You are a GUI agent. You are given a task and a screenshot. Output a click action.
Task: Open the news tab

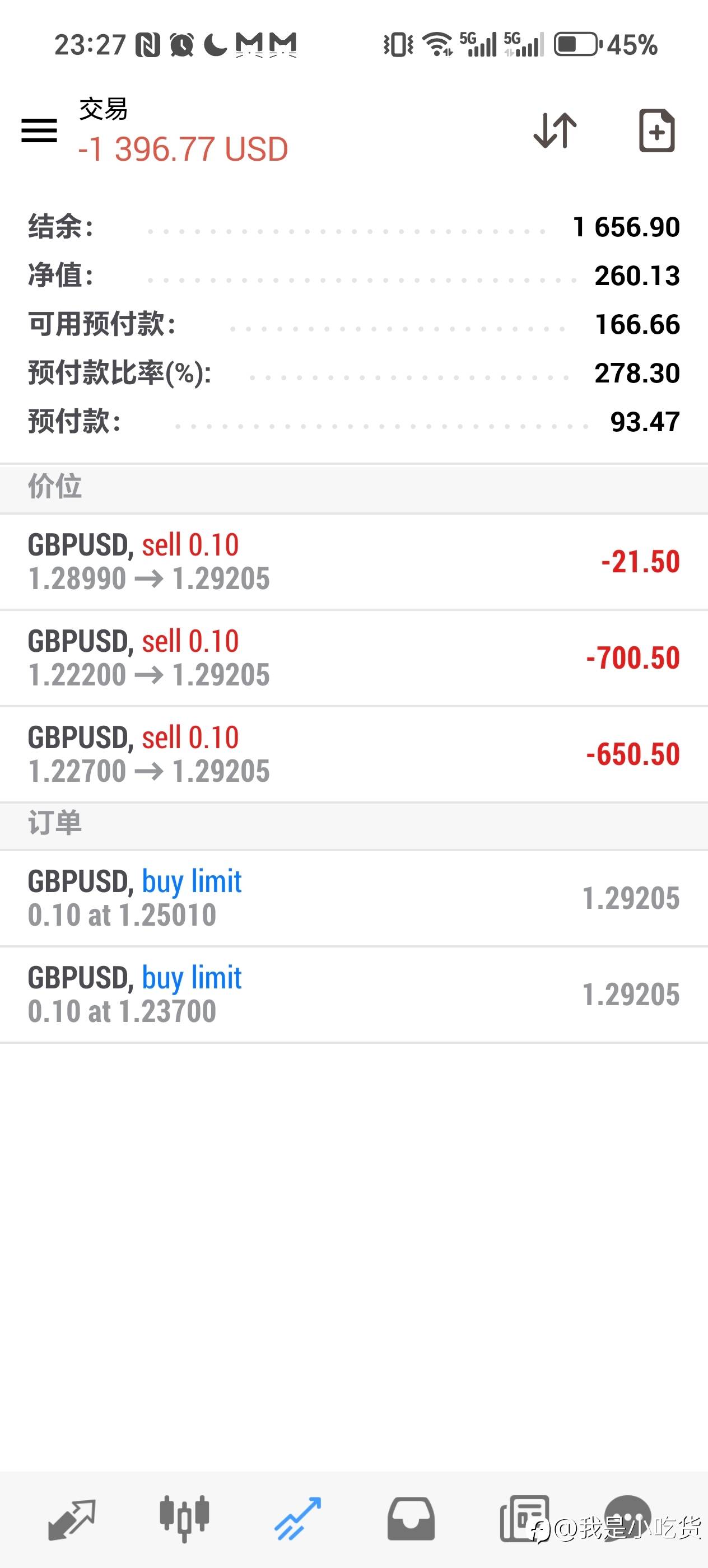[524, 1518]
